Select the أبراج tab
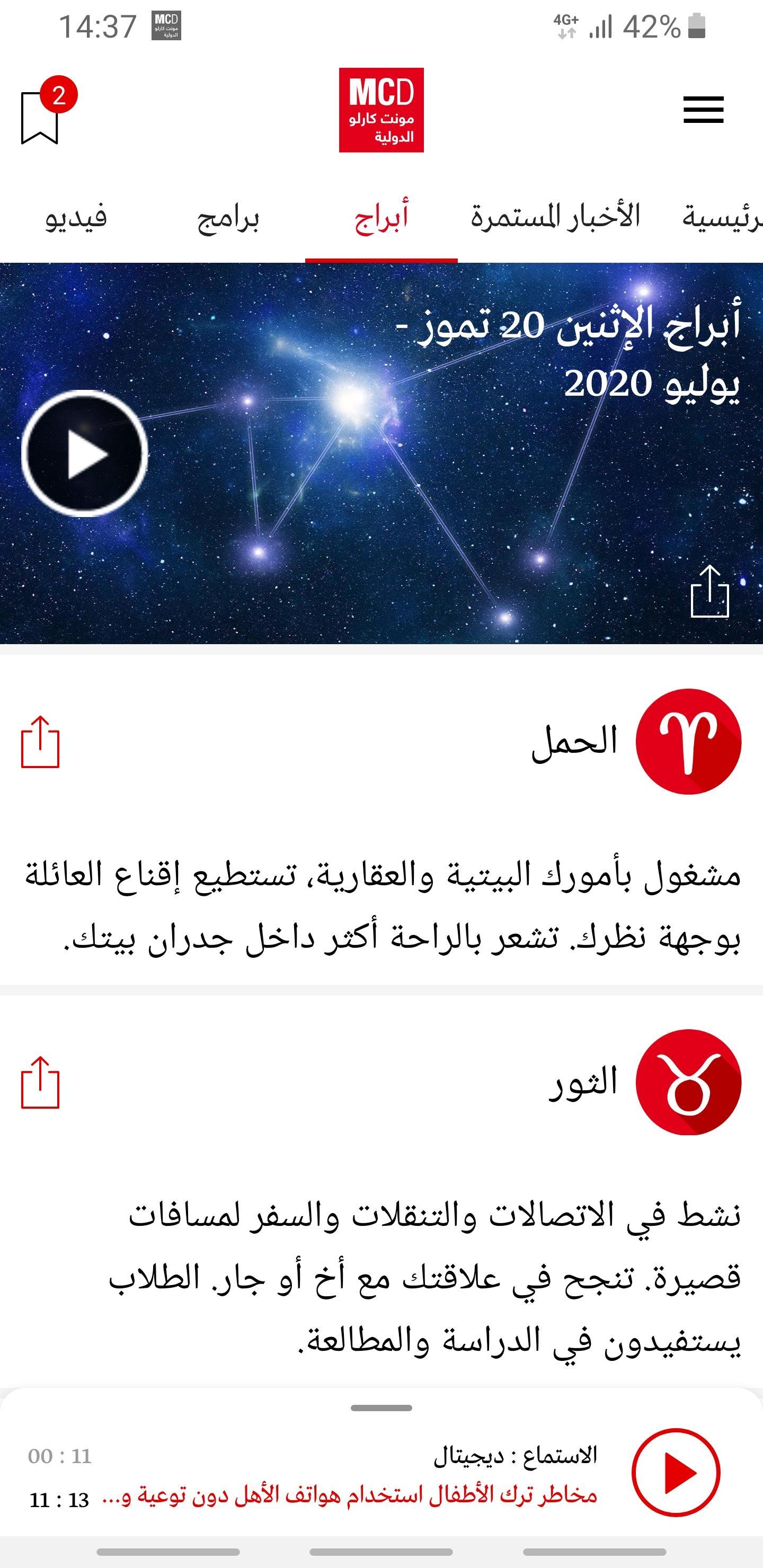This screenshot has width=763, height=1568. pos(381,218)
